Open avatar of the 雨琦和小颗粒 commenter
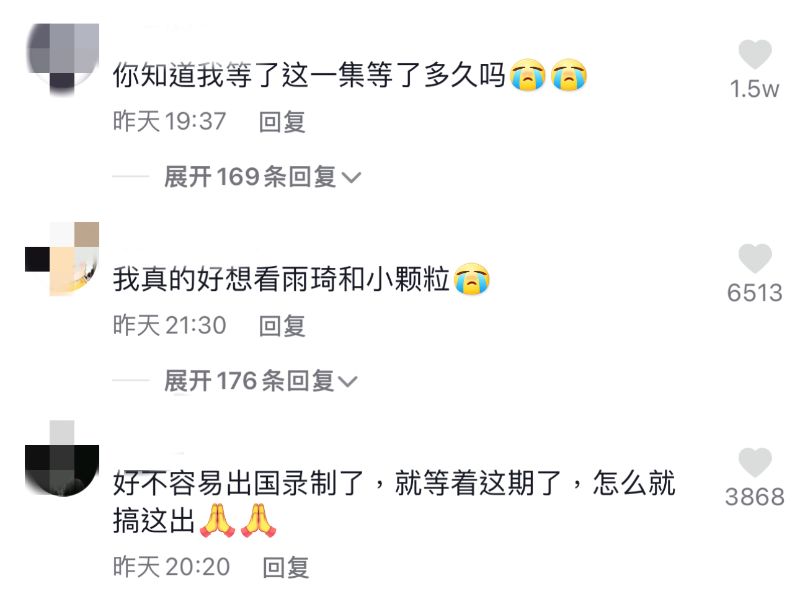This screenshot has width=800, height=594. pos(60,259)
